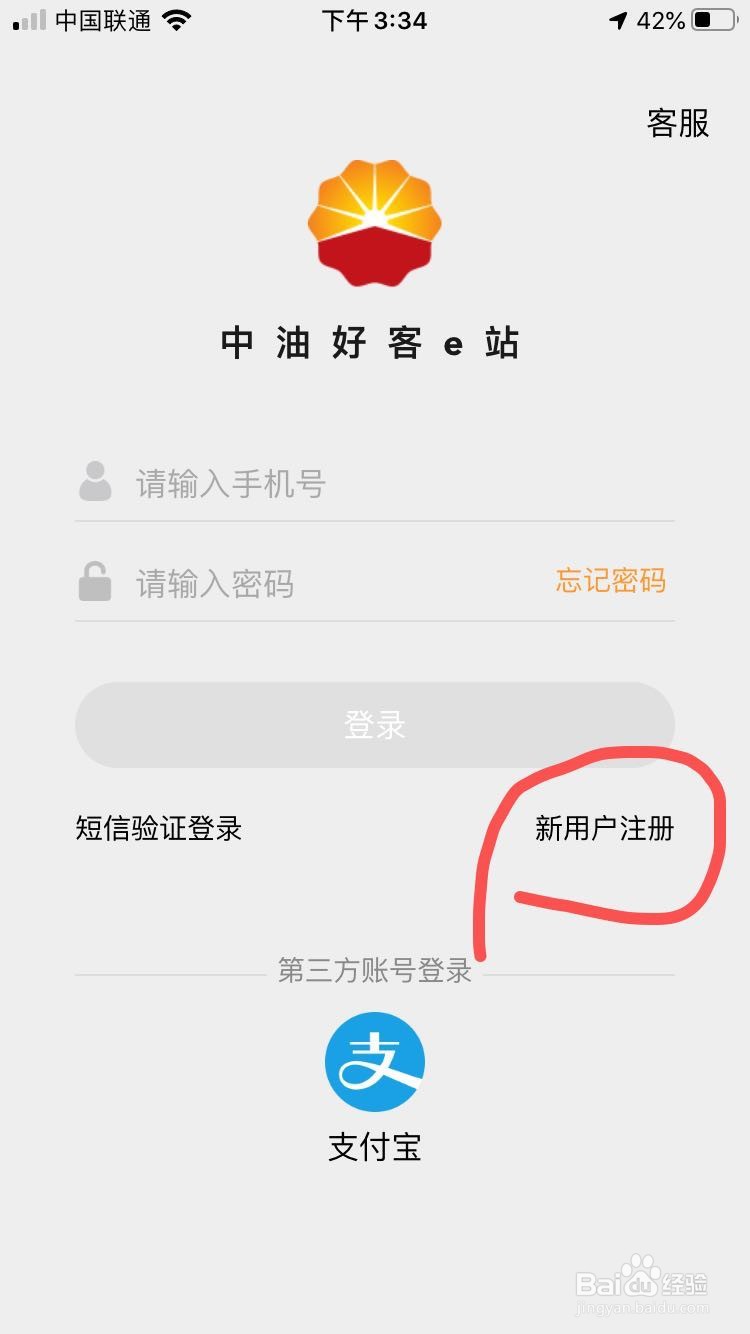This screenshot has height=1334, width=750.
Task: Tap the circled 新用户注册 registration link
Action: [x=604, y=828]
